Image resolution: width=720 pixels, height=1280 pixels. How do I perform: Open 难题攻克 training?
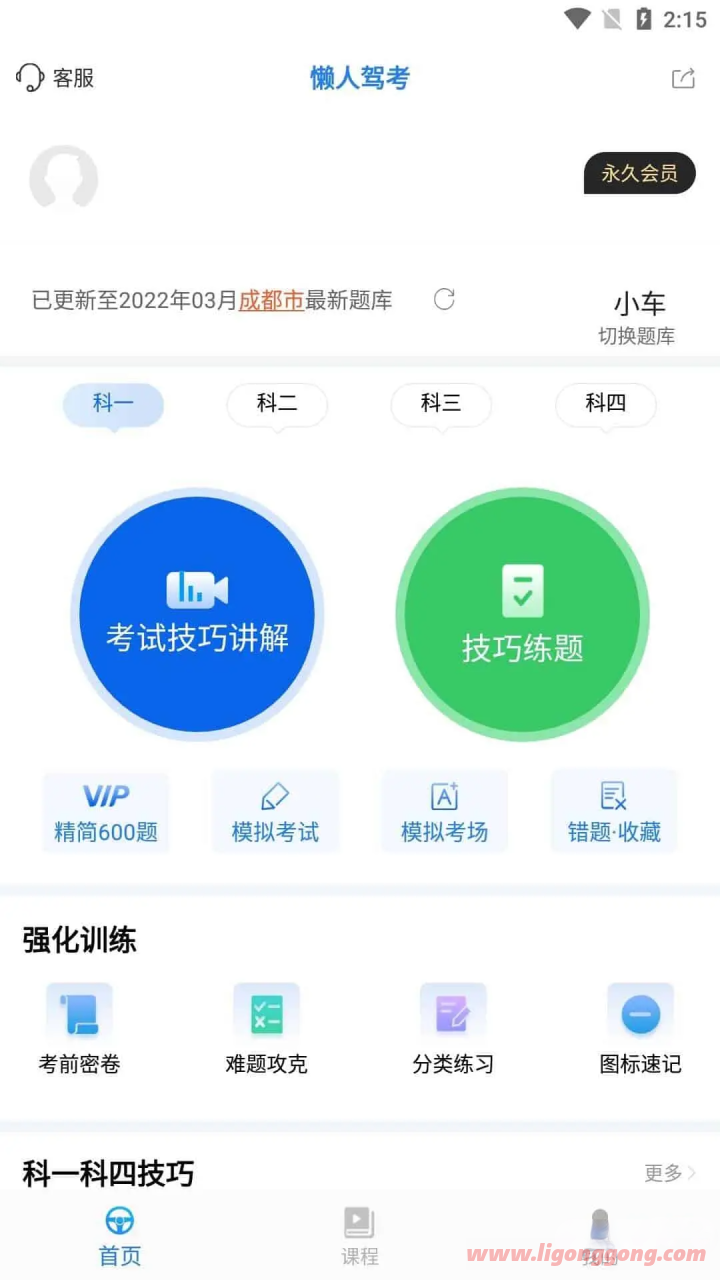(x=266, y=1029)
